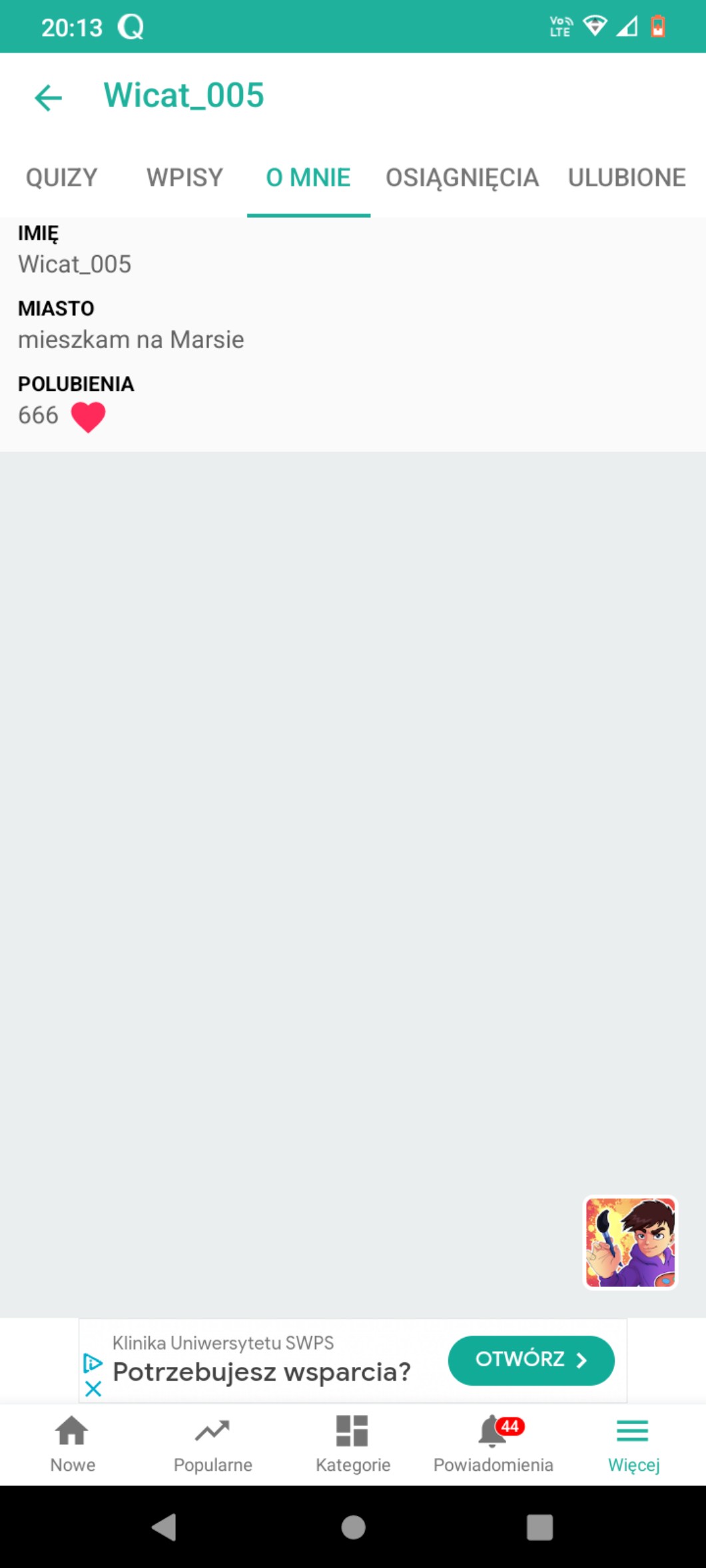Open the Popularne section
Viewport: 706px width, 1568px height.
tap(212, 1443)
